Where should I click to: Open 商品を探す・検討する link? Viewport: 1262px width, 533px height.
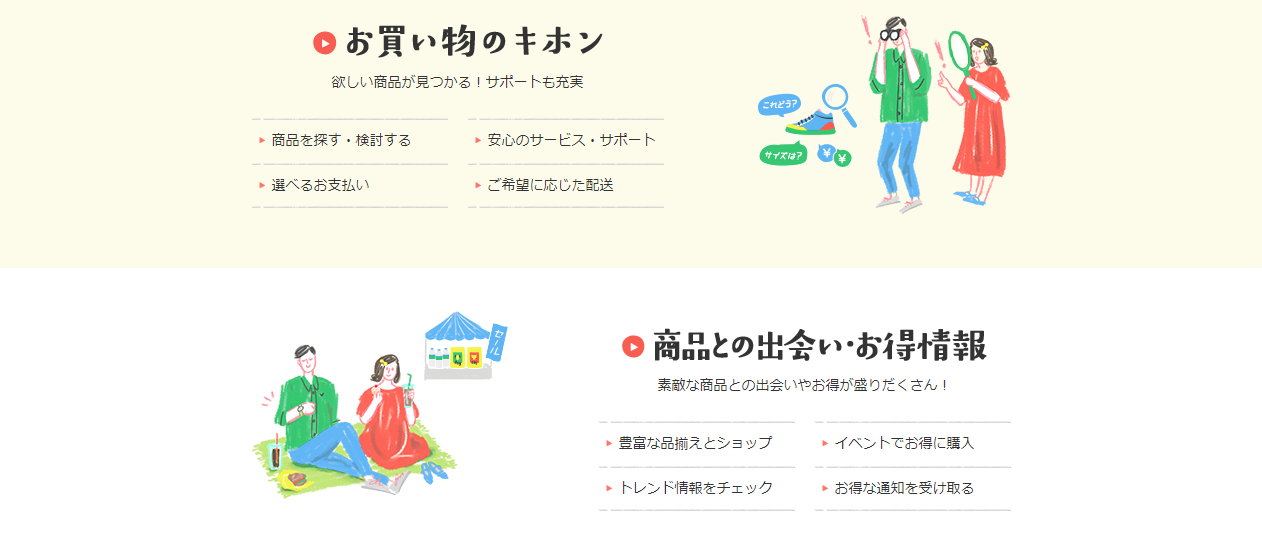[x=341, y=140]
